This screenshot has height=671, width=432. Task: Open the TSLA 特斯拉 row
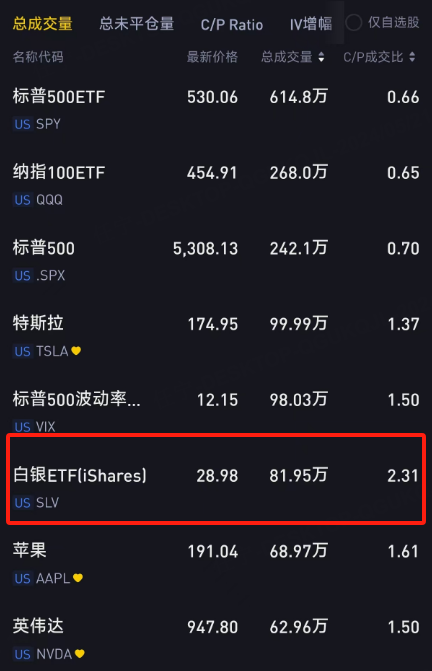pos(216,337)
